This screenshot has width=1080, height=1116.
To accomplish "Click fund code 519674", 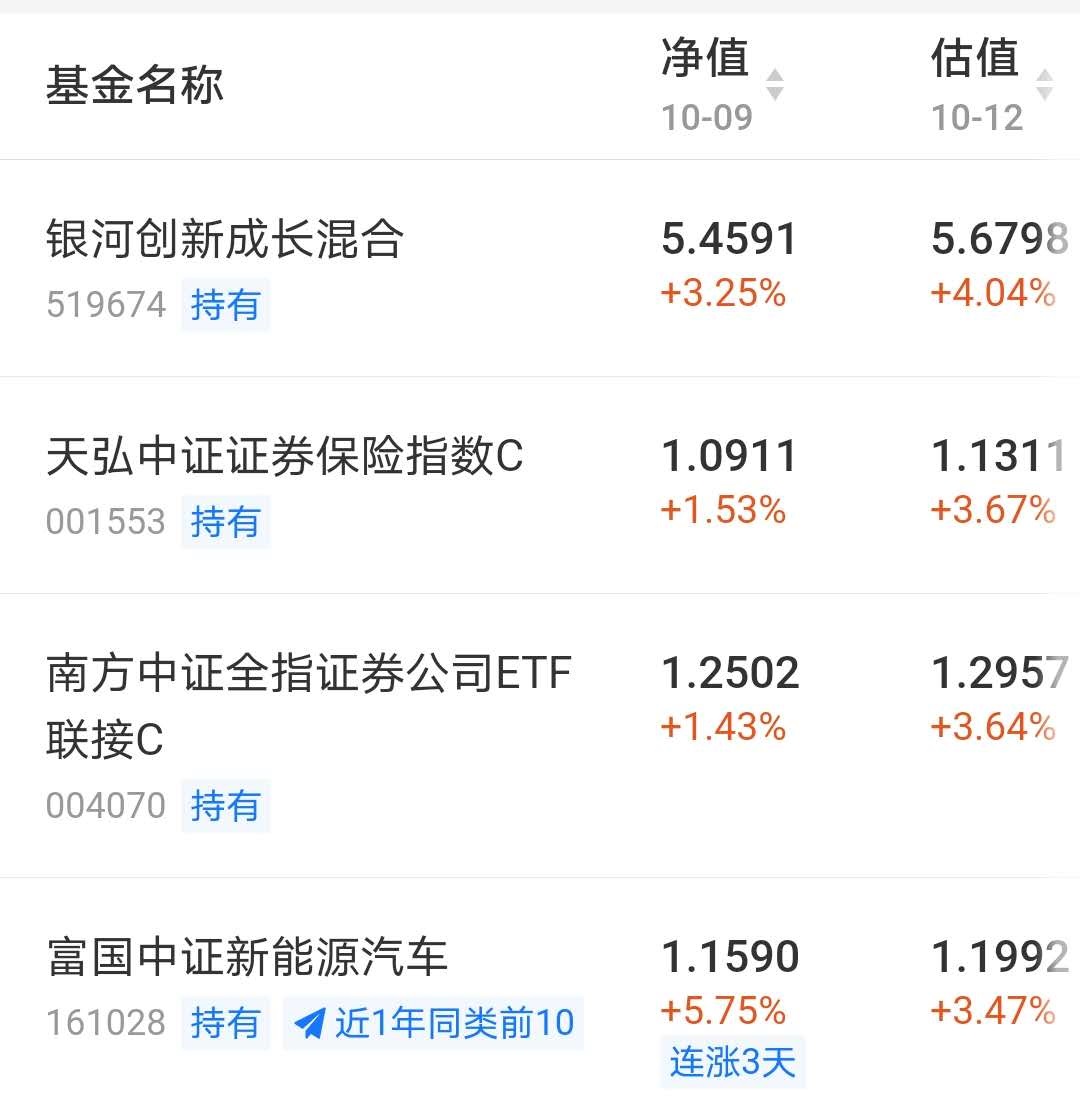I will pyautogui.click(x=104, y=305).
